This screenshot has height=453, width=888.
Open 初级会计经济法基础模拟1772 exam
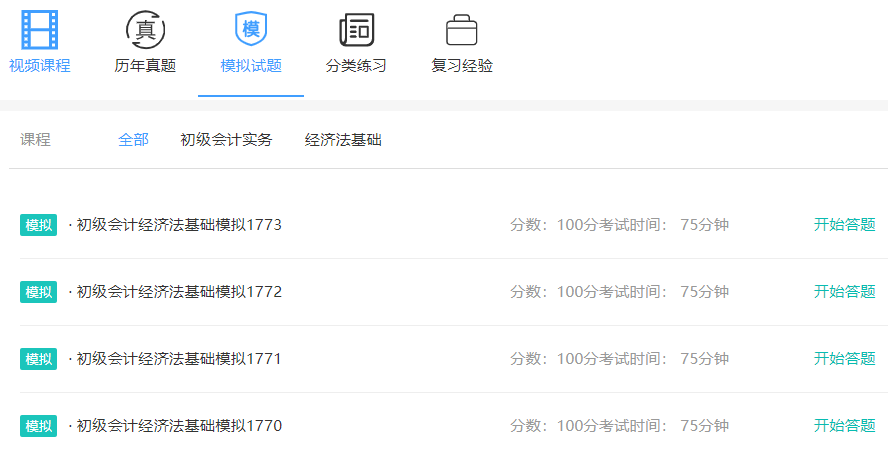[180, 292]
